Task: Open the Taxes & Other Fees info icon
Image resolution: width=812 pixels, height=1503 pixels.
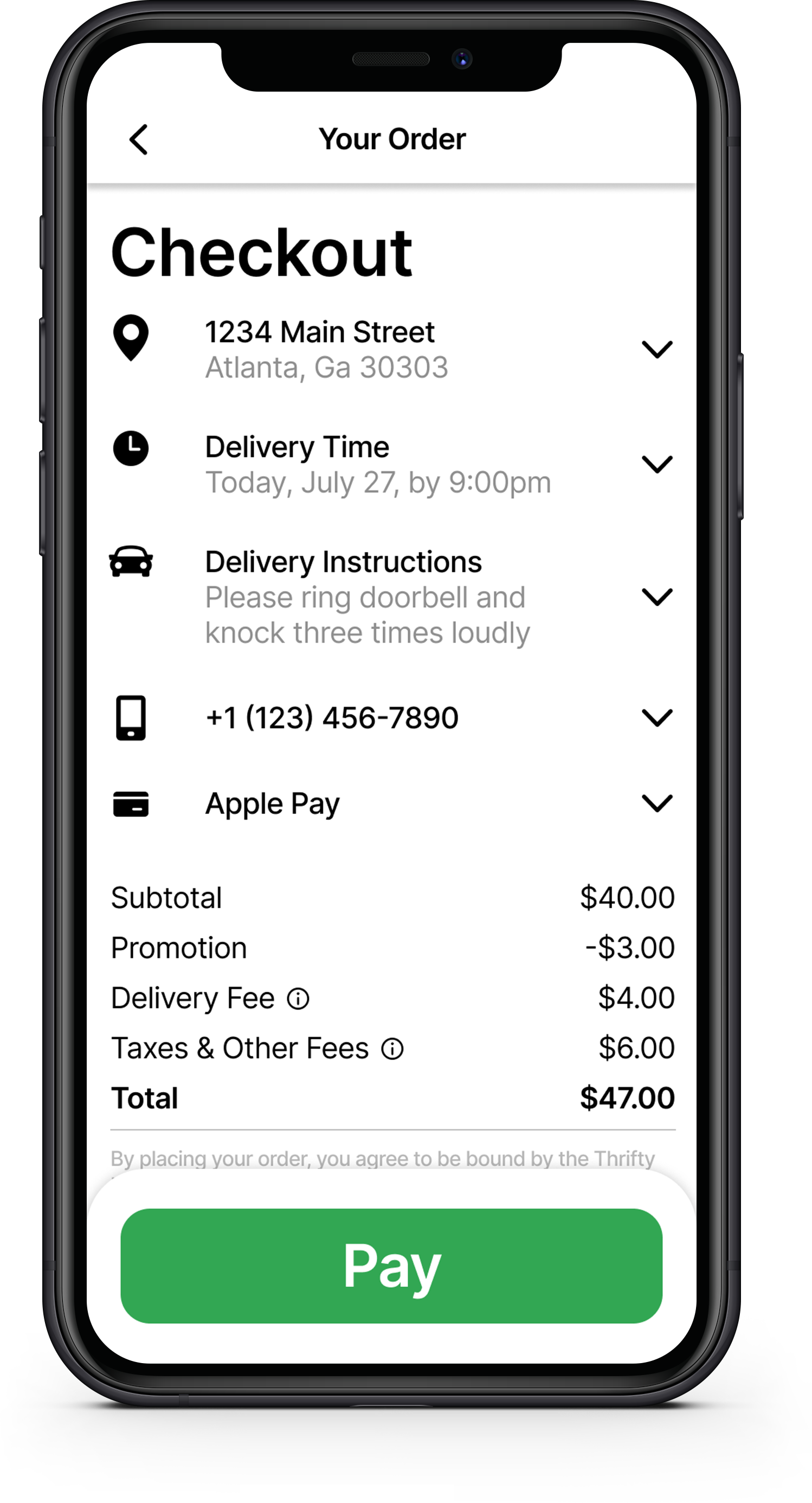Action: pos(392,1049)
